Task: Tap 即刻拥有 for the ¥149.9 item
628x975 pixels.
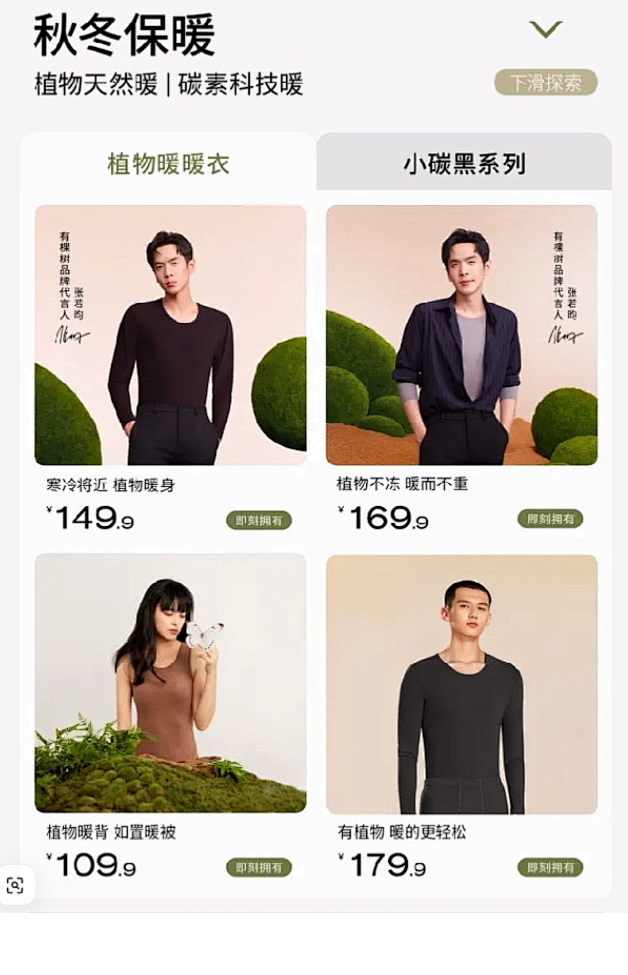Action: point(258,520)
